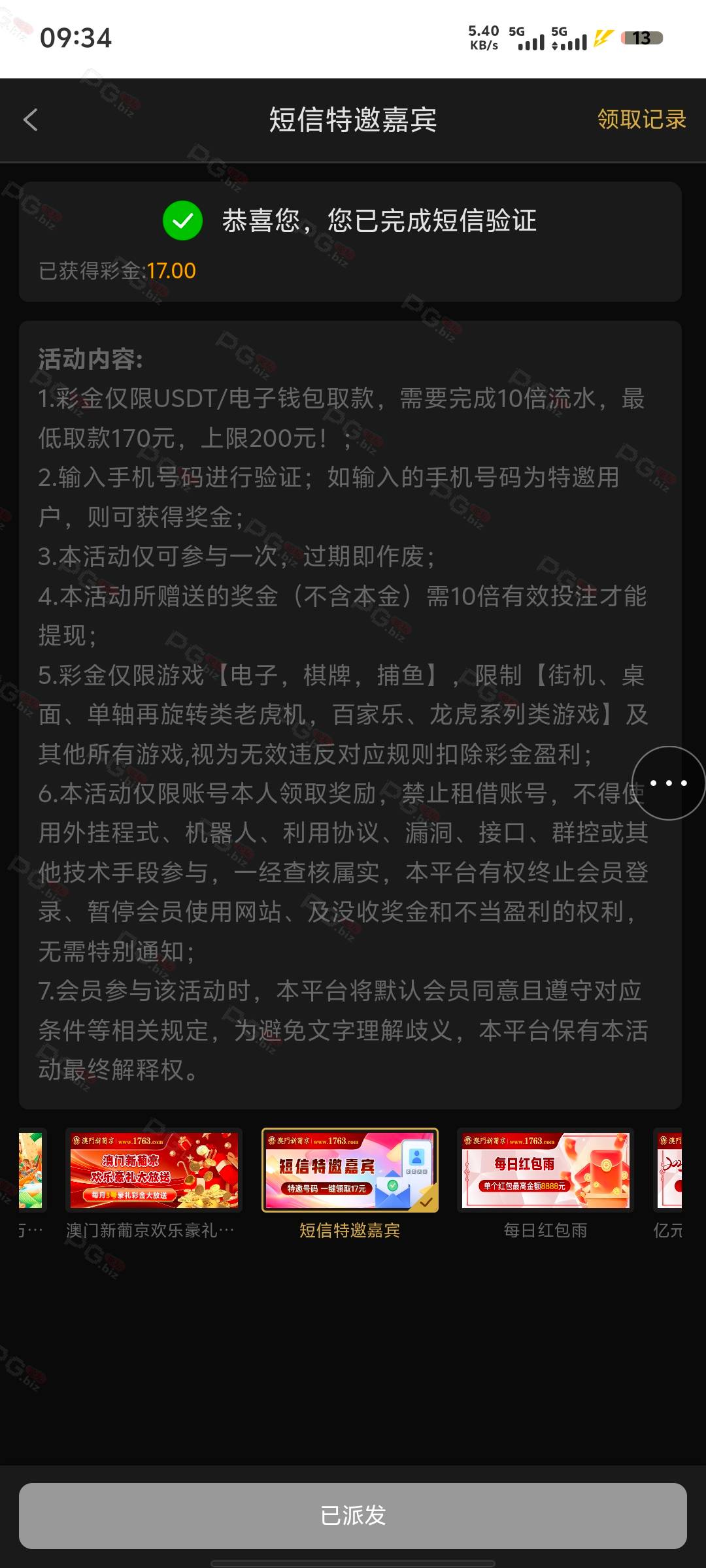Image resolution: width=706 pixels, height=1568 pixels.
Task: Open the 澳门新葡京欢乐豪礼 promotion card
Action: click(154, 1171)
